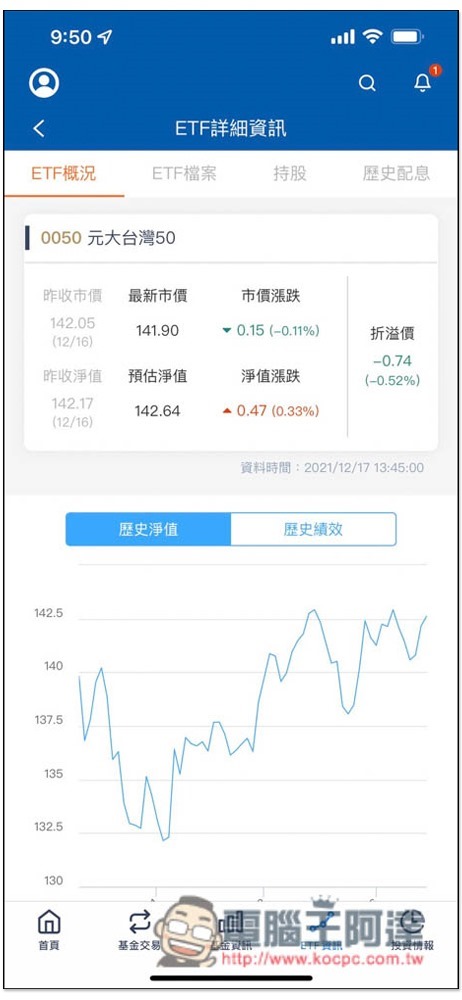This screenshot has width=462, height=1000.
Task: Go back from ETF詳細資訊
Action: click(39, 128)
